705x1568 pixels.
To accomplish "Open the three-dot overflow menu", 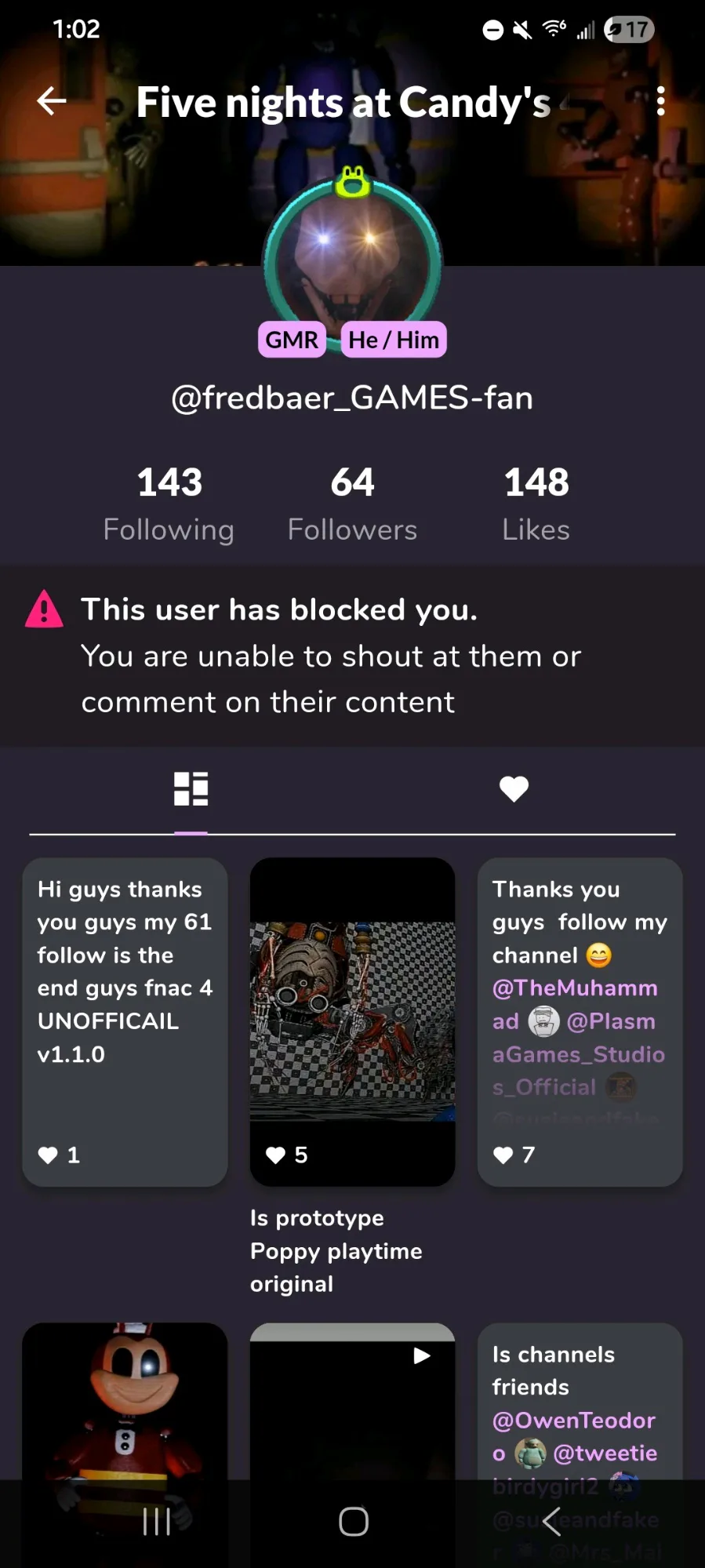I will 660,101.
